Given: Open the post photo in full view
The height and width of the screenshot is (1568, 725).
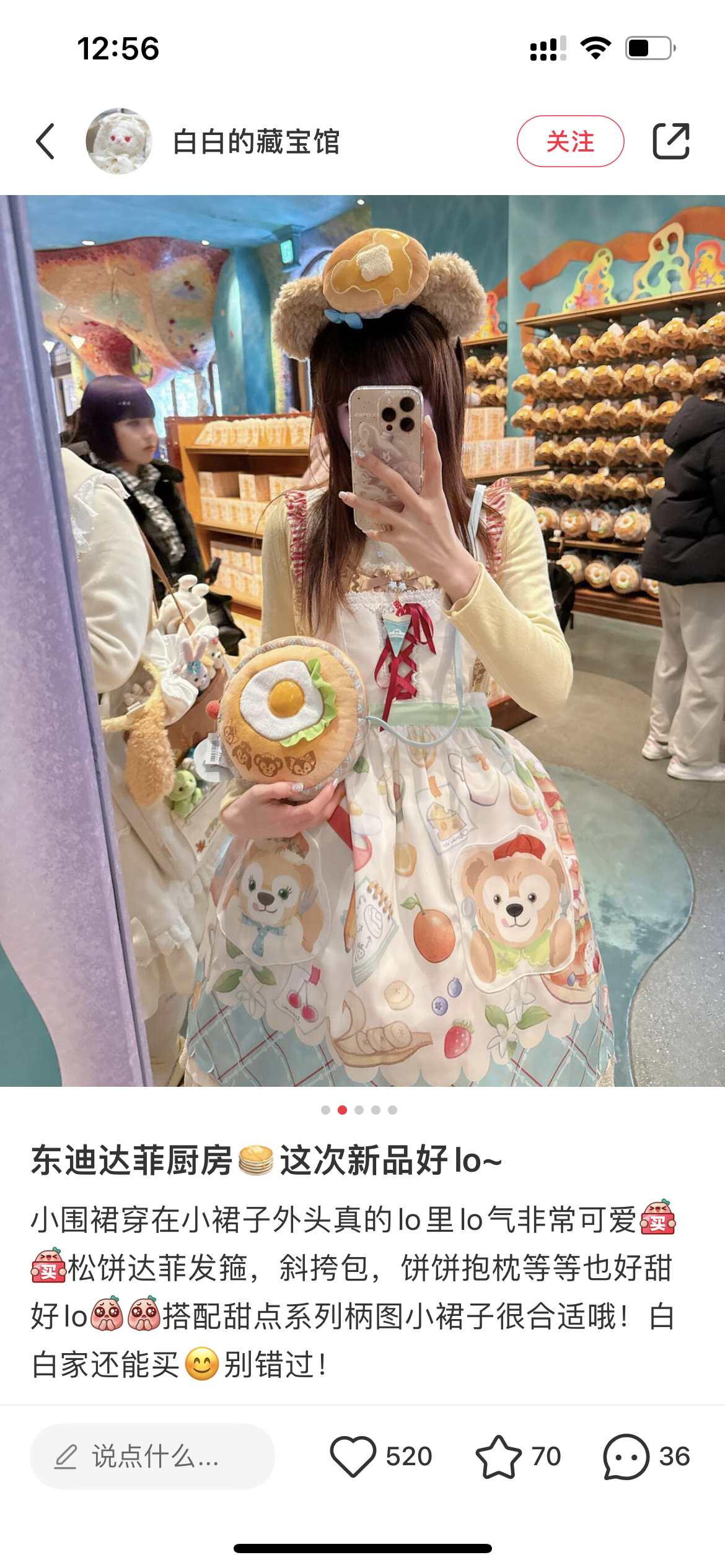Looking at the screenshot, I should (x=362, y=640).
